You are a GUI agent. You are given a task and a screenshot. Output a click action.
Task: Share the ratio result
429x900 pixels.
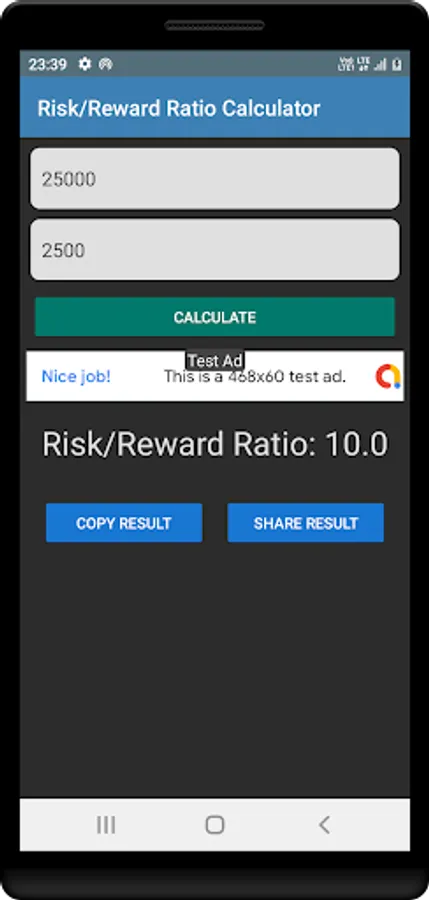[306, 523]
